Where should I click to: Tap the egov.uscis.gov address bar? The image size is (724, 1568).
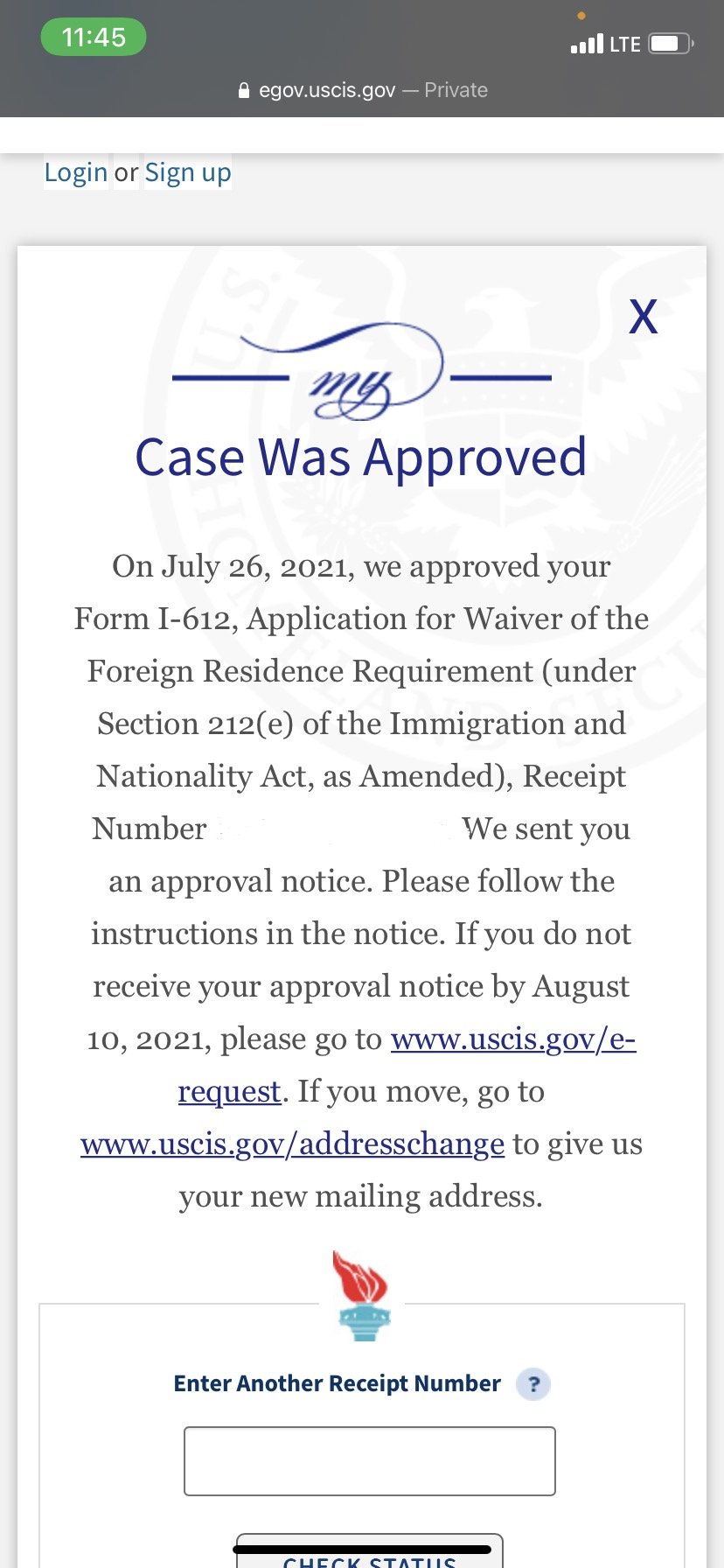[x=362, y=90]
